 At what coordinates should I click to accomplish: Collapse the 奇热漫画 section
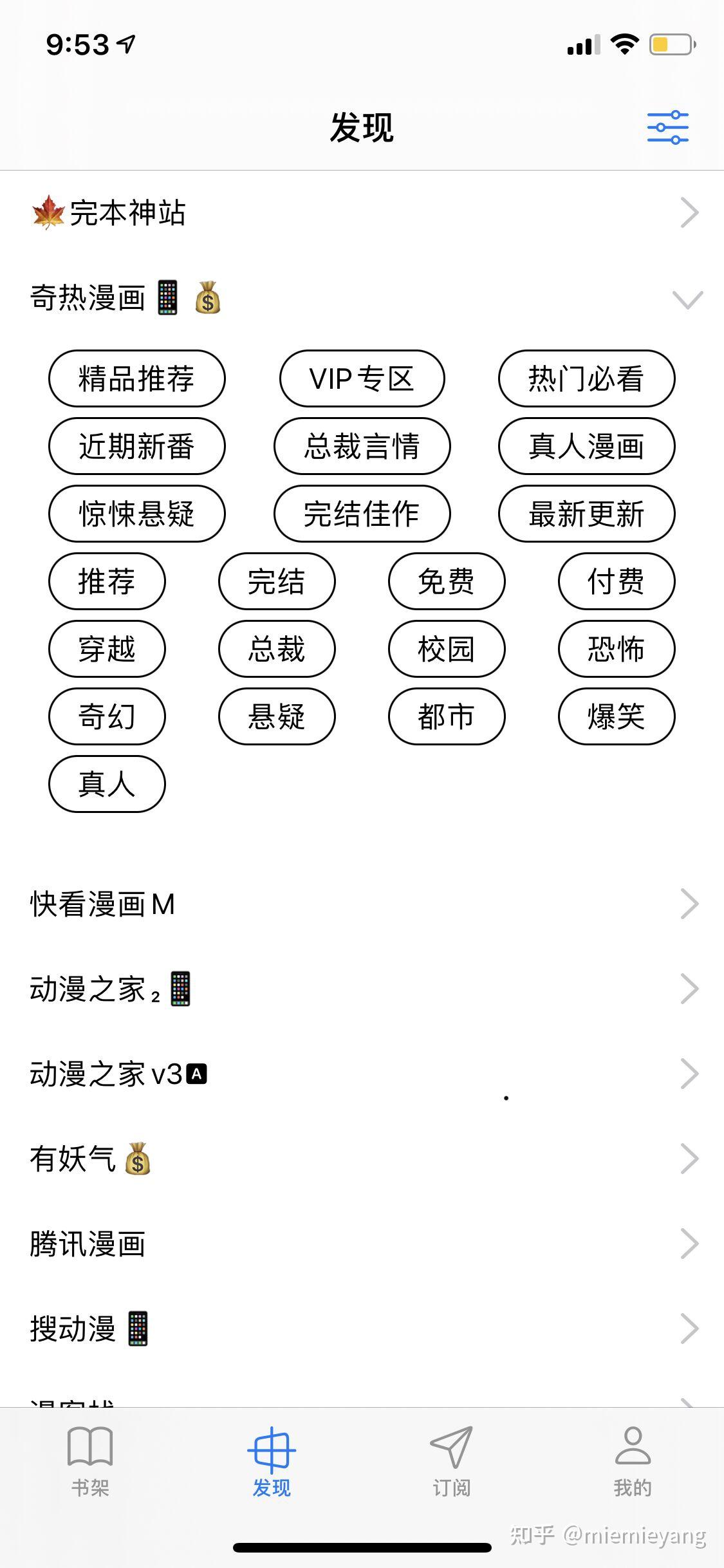pyautogui.click(x=687, y=299)
